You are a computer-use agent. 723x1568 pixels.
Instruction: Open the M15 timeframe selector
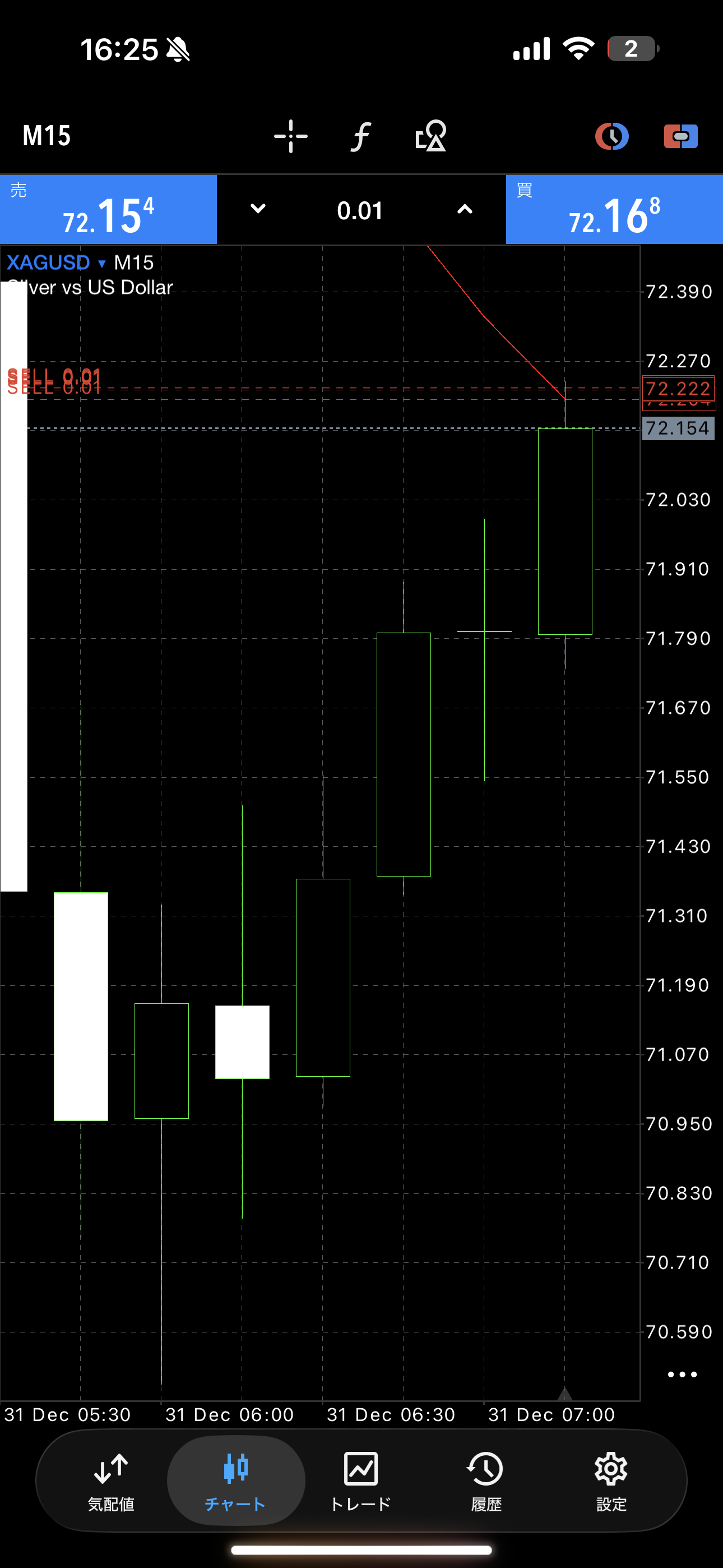coord(47,136)
